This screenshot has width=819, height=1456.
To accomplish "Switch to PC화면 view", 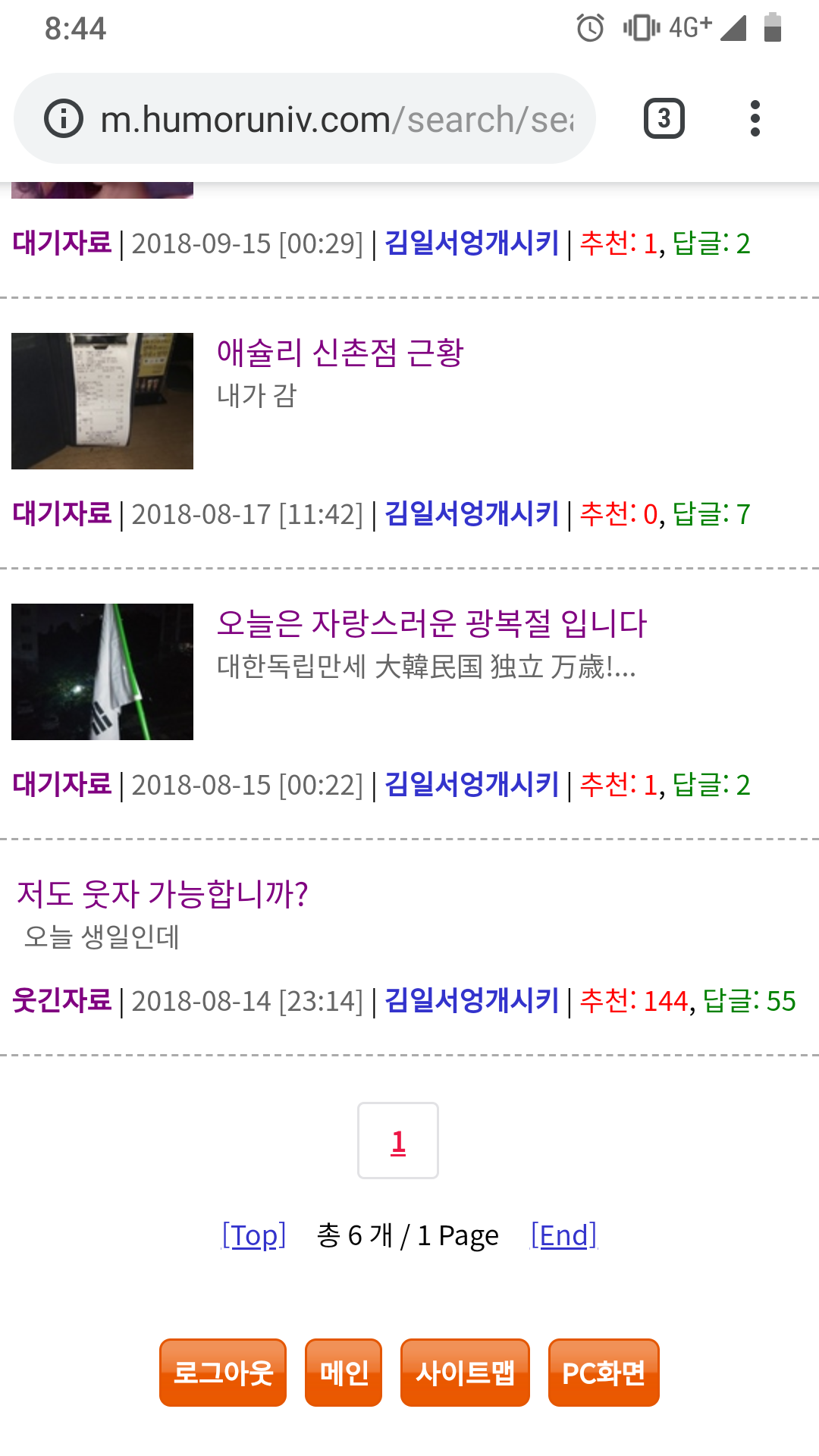I will pyautogui.click(x=604, y=1373).
